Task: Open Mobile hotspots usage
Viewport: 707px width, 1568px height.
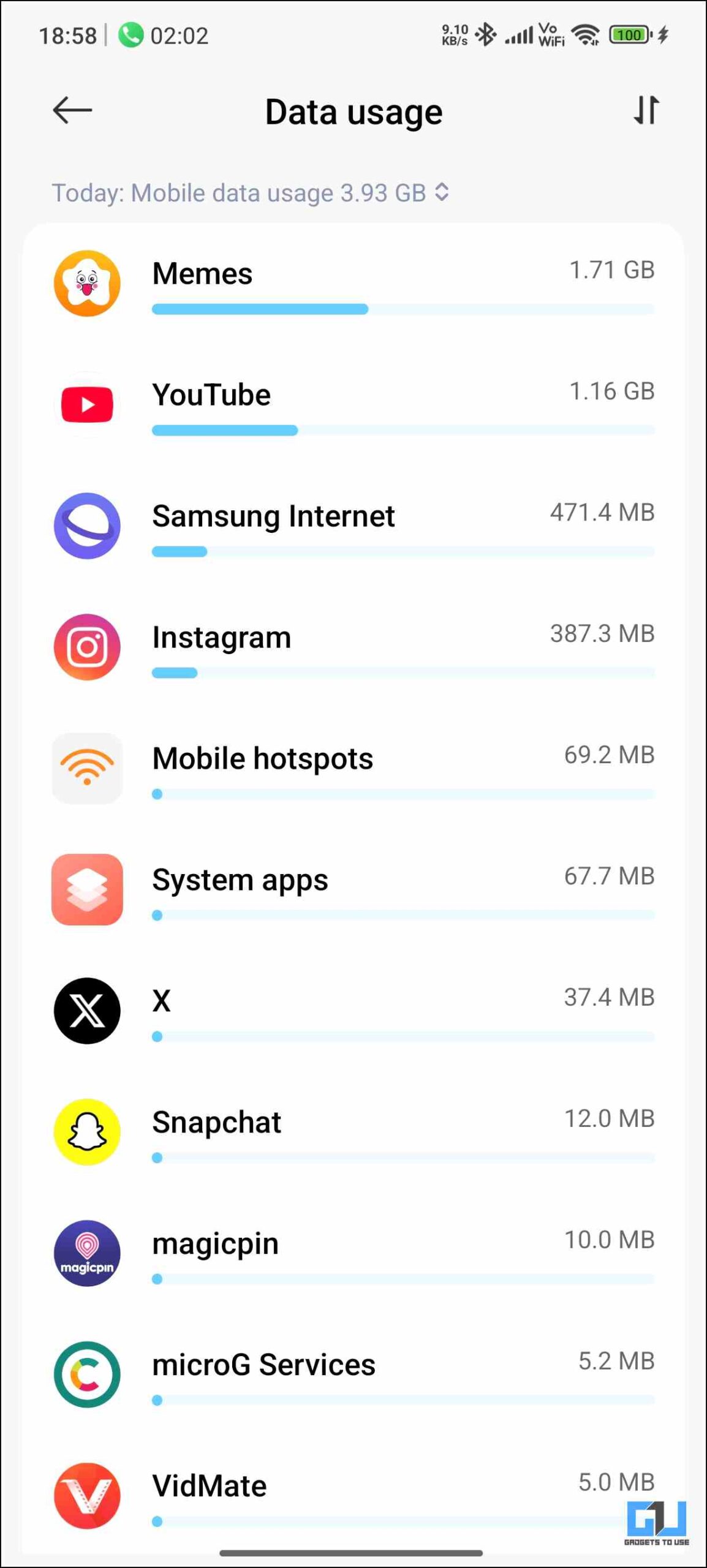Action: (x=353, y=769)
